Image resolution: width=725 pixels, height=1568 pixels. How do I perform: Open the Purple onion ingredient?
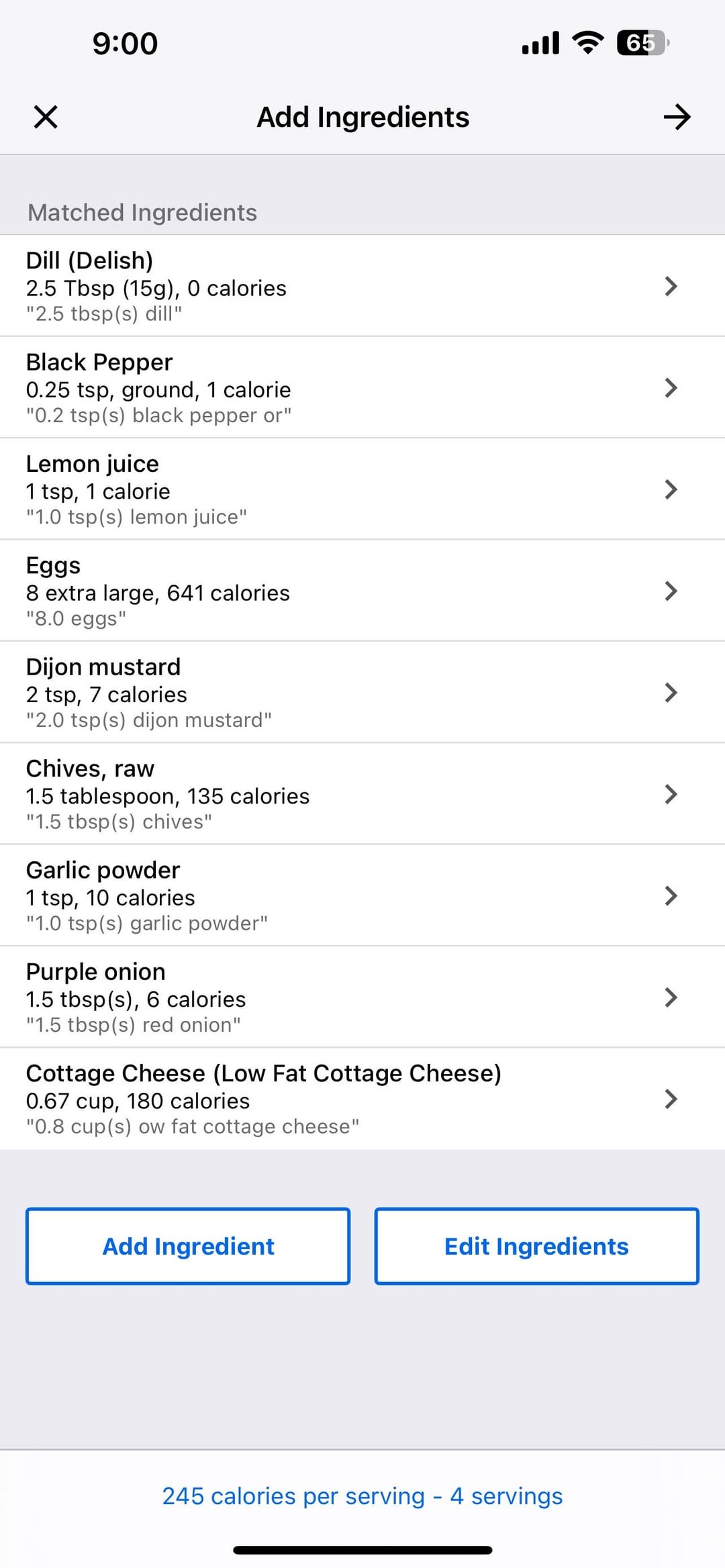pos(362,997)
